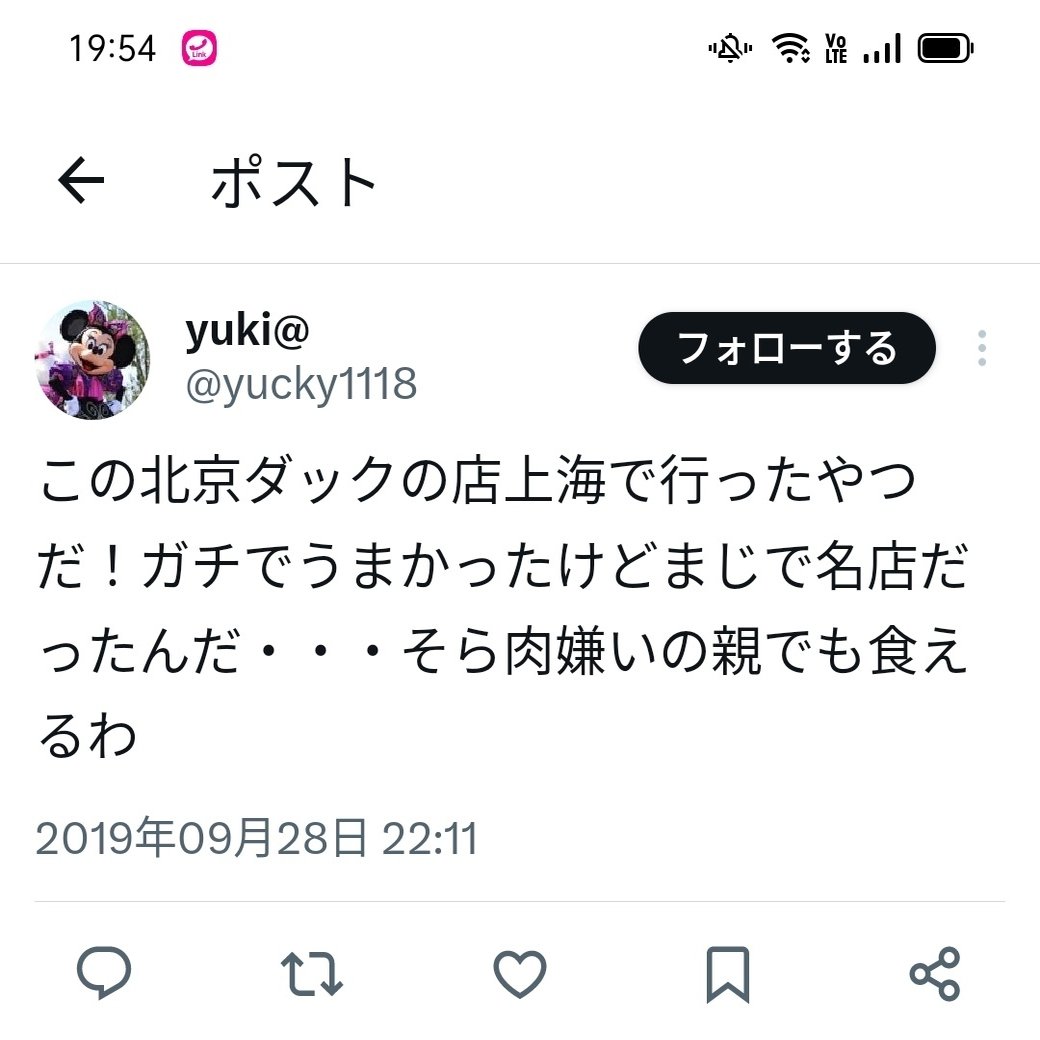
Task: Open the @yucky1118 profile handle
Action: (x=301, y=383)
